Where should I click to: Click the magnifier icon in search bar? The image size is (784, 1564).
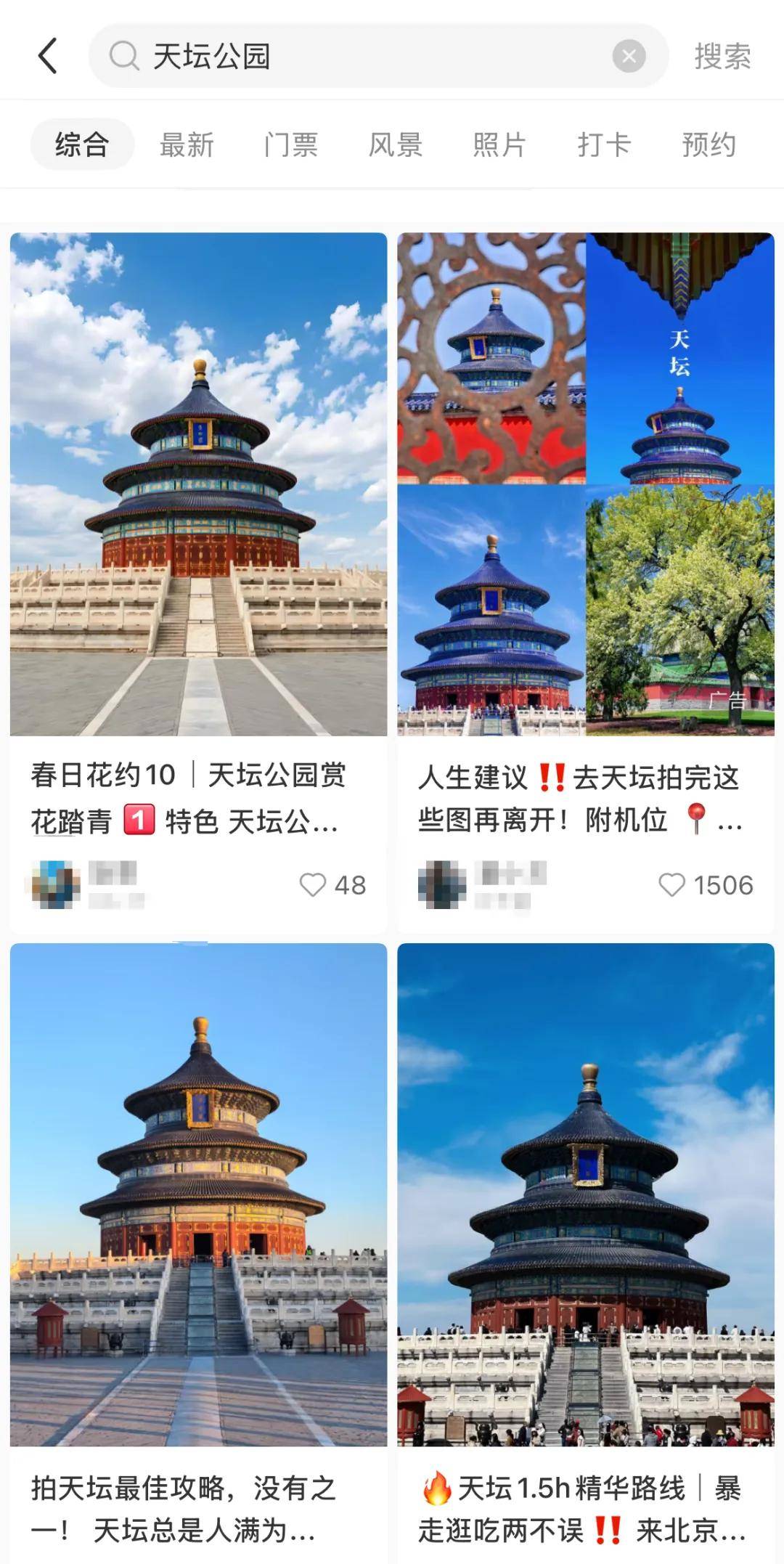coord(125,56)
